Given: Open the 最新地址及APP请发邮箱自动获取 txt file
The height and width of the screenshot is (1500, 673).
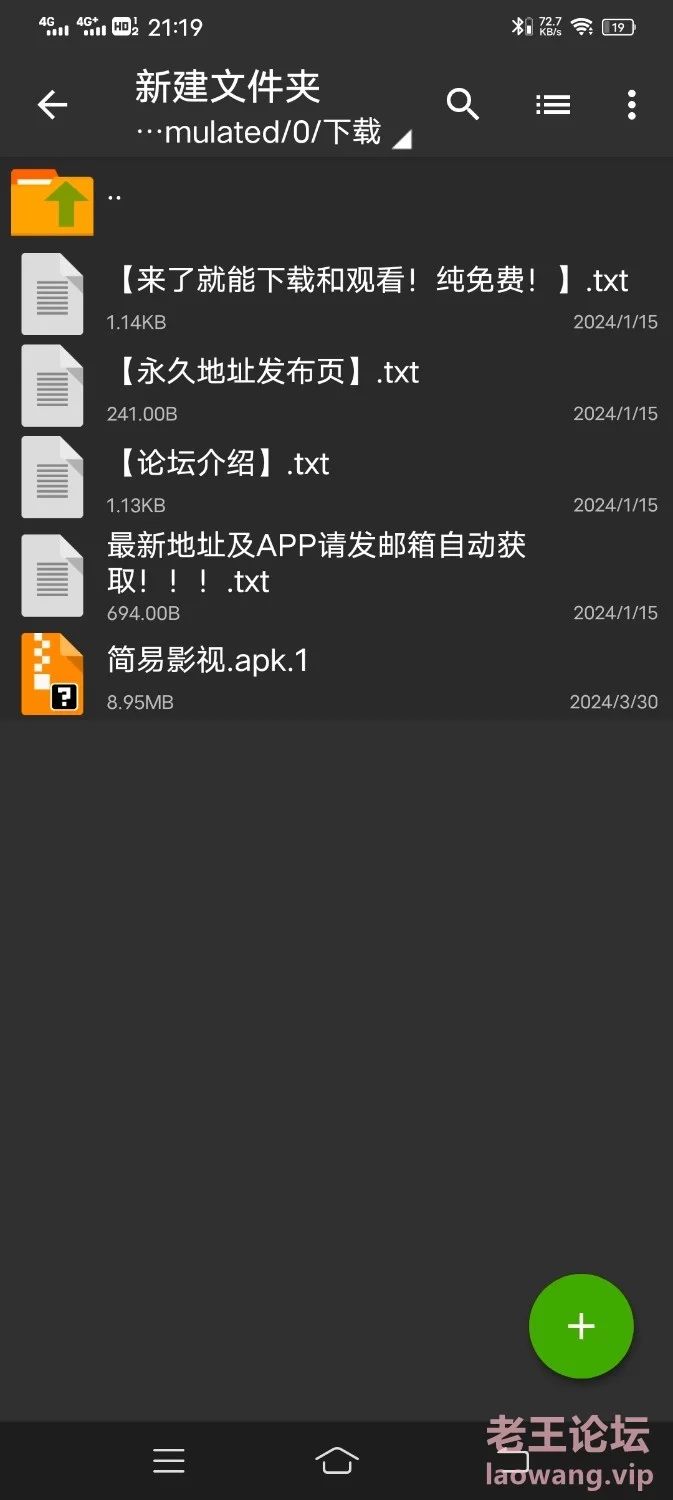Looking at the screenshot, I should click(x=336, y=575).
